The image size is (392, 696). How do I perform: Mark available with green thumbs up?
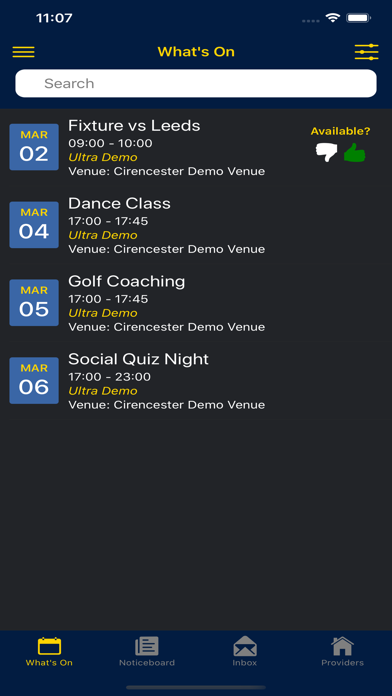coord(354,153)
